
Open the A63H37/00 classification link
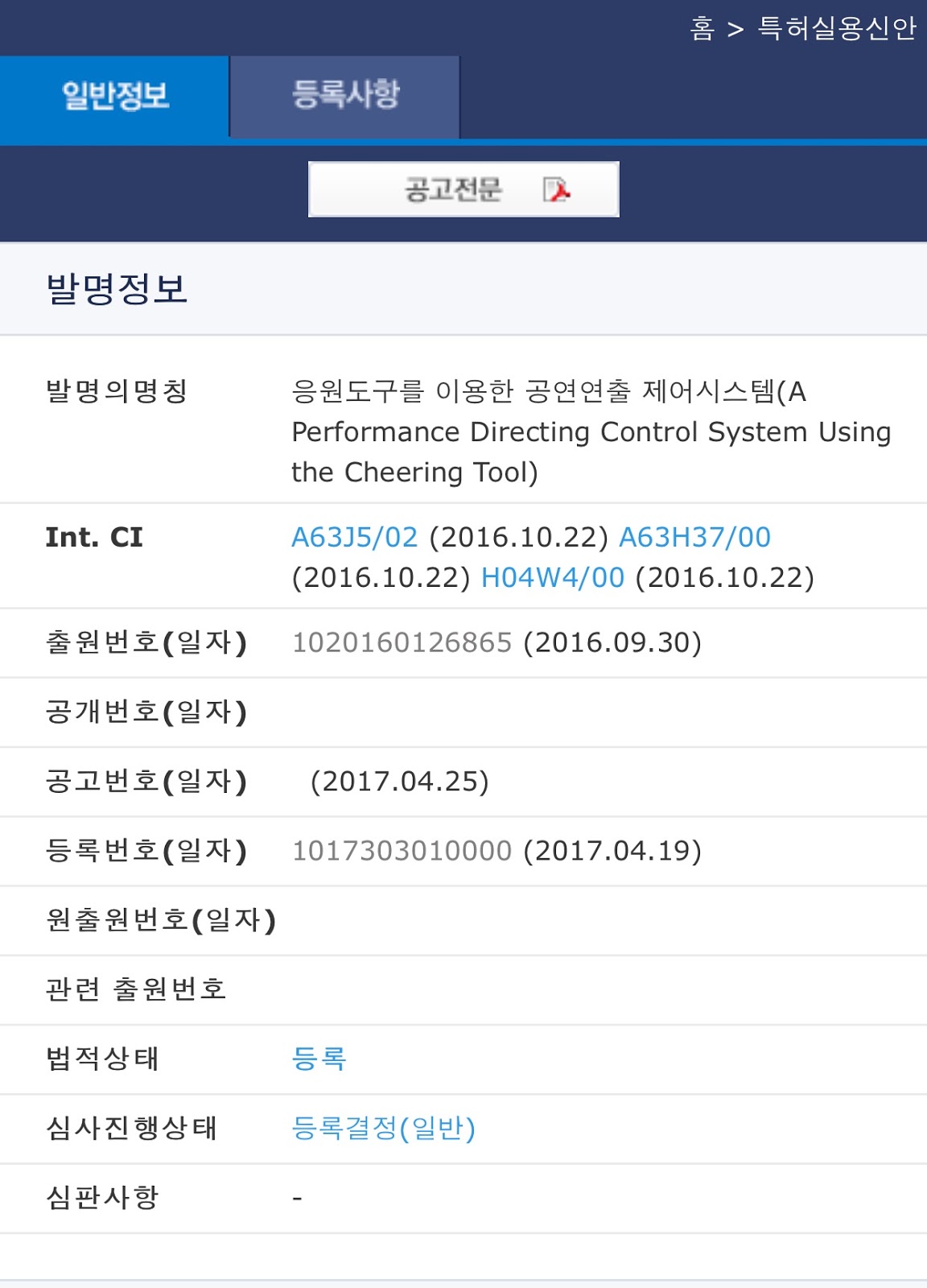pos(694,537)
